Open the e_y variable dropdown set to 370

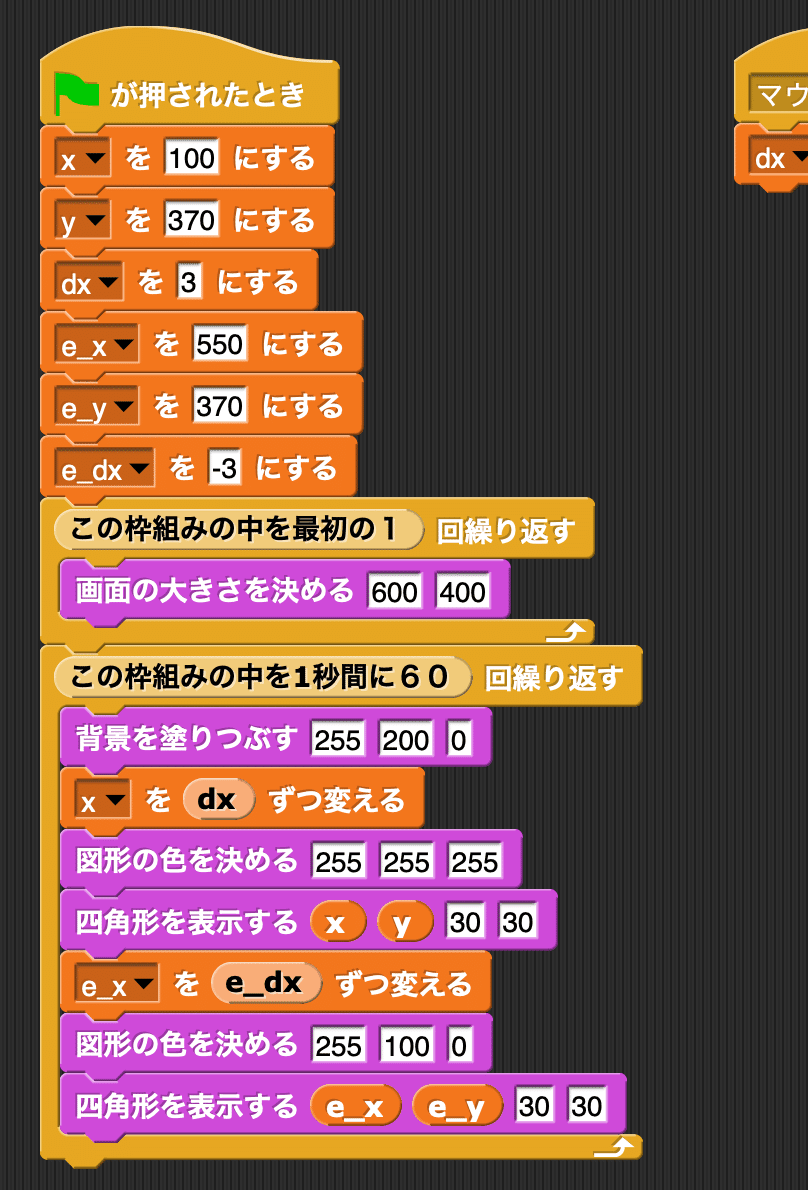point(98,409)
